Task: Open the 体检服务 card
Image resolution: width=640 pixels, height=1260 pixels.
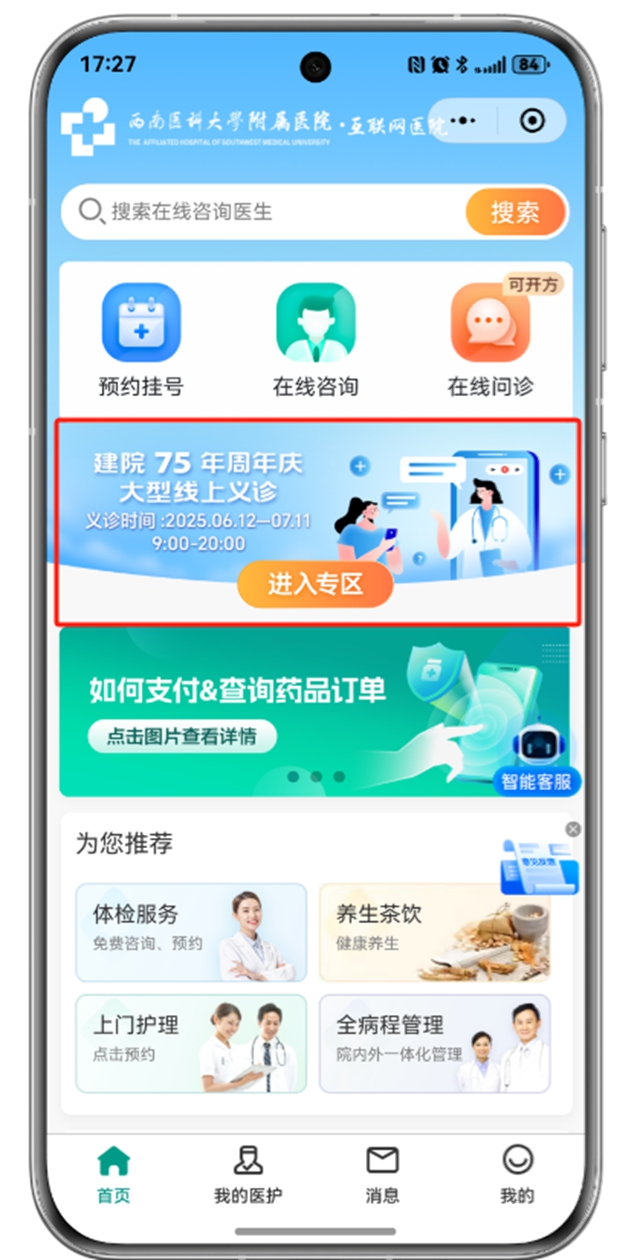Action: coord(191,932)
